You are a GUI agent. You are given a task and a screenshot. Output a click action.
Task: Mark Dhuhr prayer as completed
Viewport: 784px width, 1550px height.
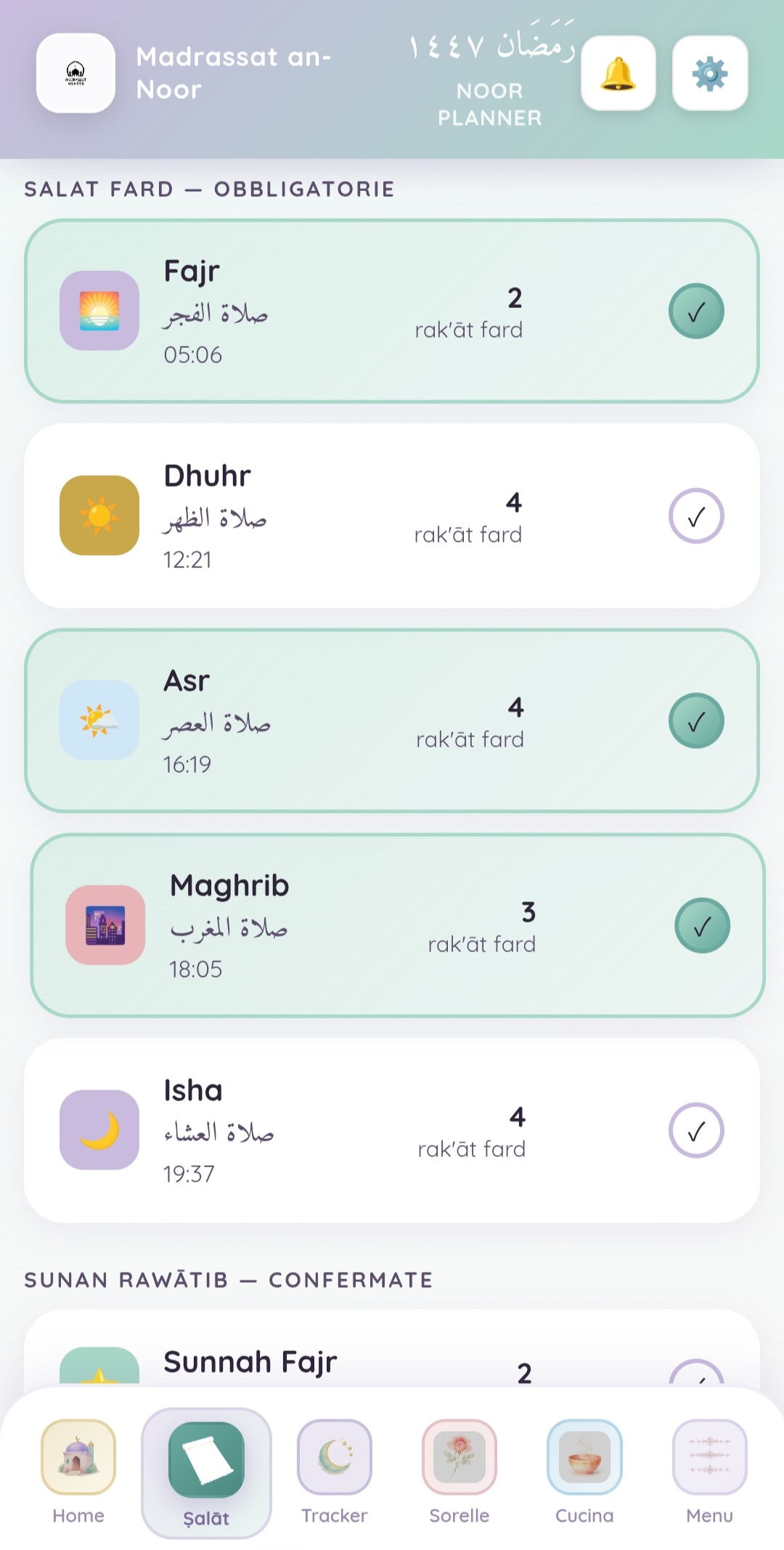tap(695, 516)
